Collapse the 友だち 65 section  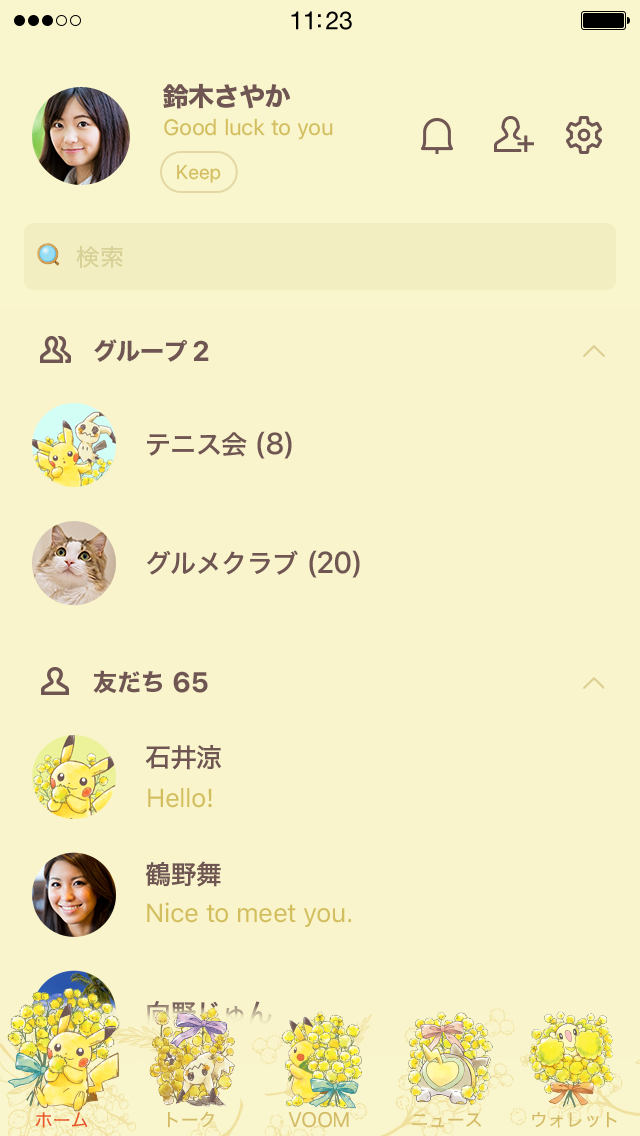(x=594, y=683)
